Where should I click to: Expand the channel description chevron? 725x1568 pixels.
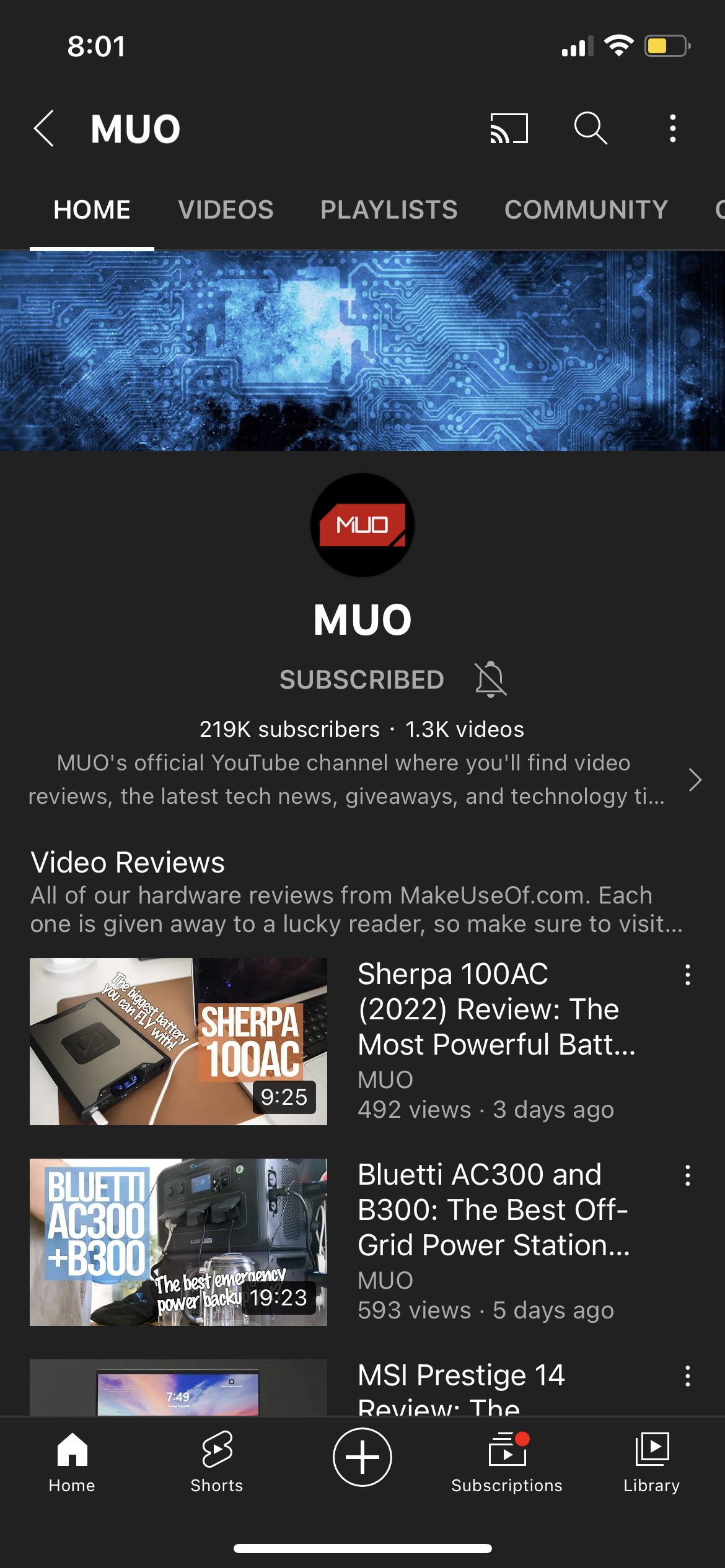(695, 780)
